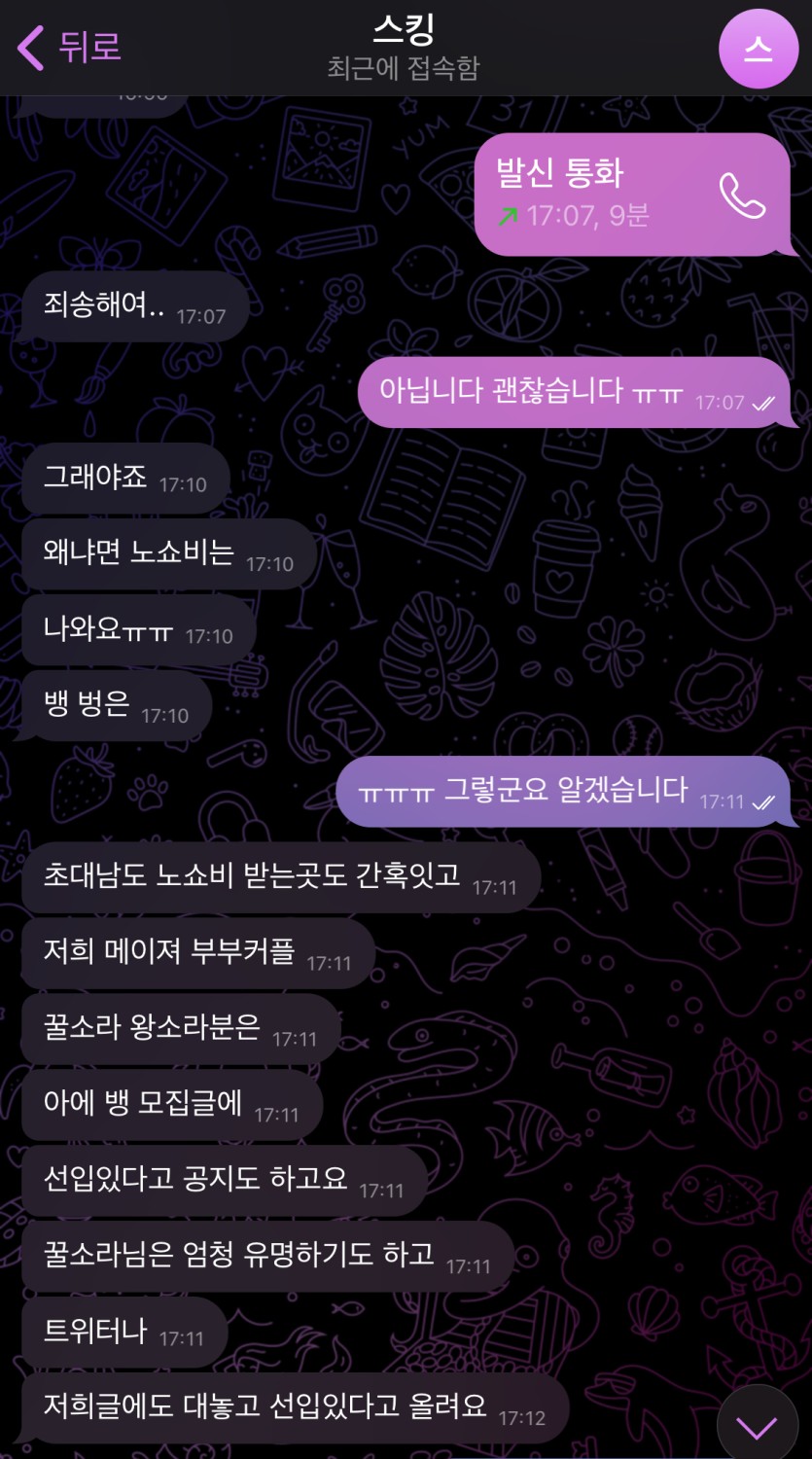
Task: Tap the read receipt checkmarks on '아닙니다 괜찮습니다 ㅠㅠ'
Action: click(x=768, y=402)
